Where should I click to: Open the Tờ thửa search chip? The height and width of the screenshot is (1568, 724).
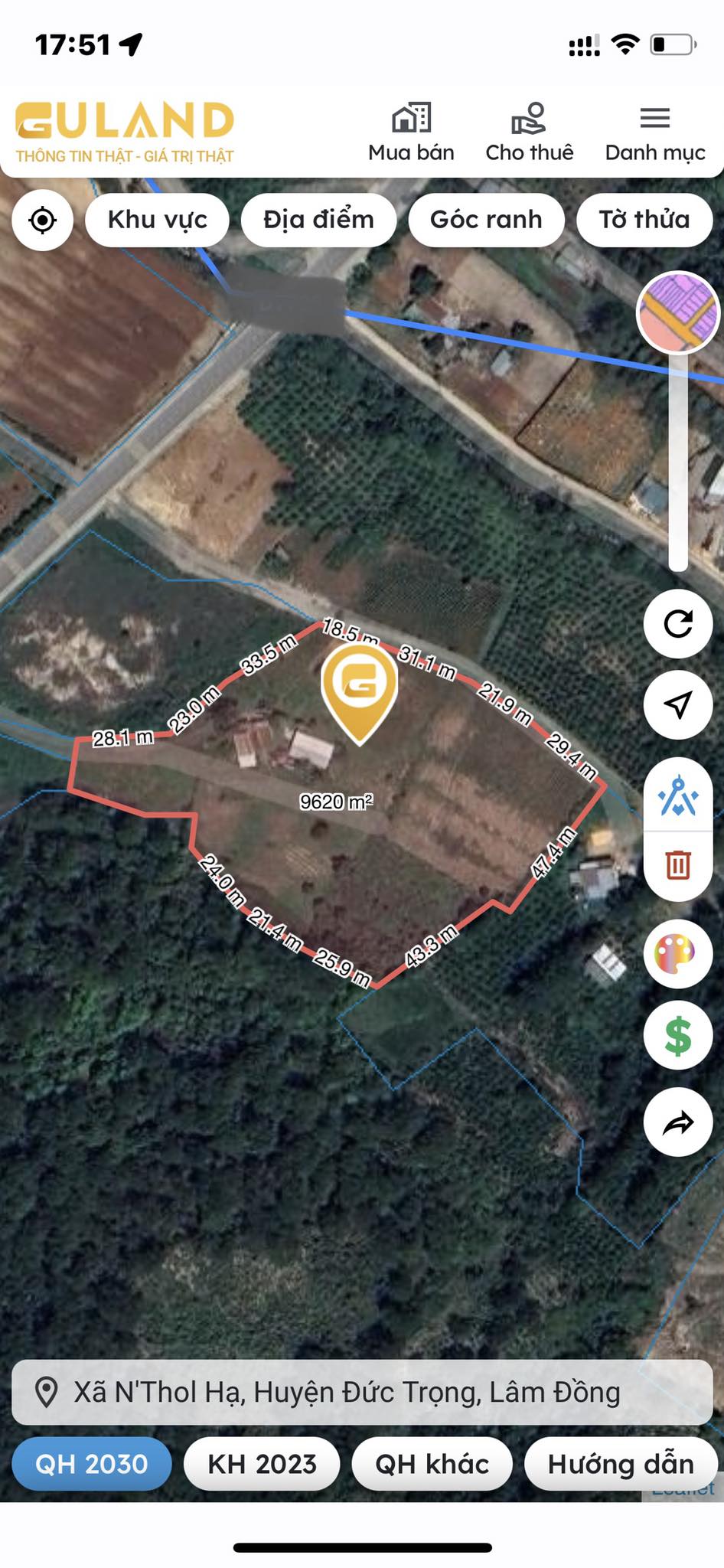point(644,220)
